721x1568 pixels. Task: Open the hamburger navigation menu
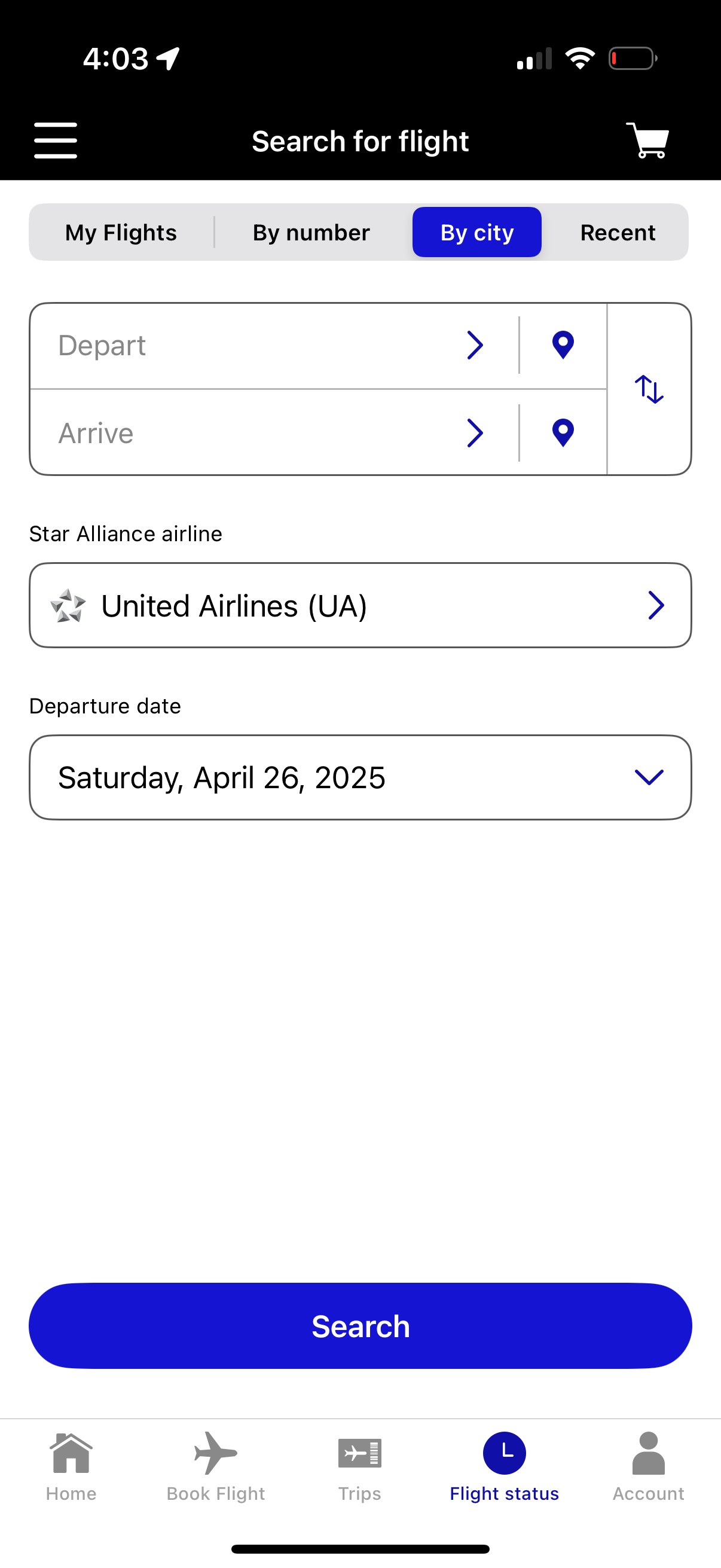click(56, 139)
